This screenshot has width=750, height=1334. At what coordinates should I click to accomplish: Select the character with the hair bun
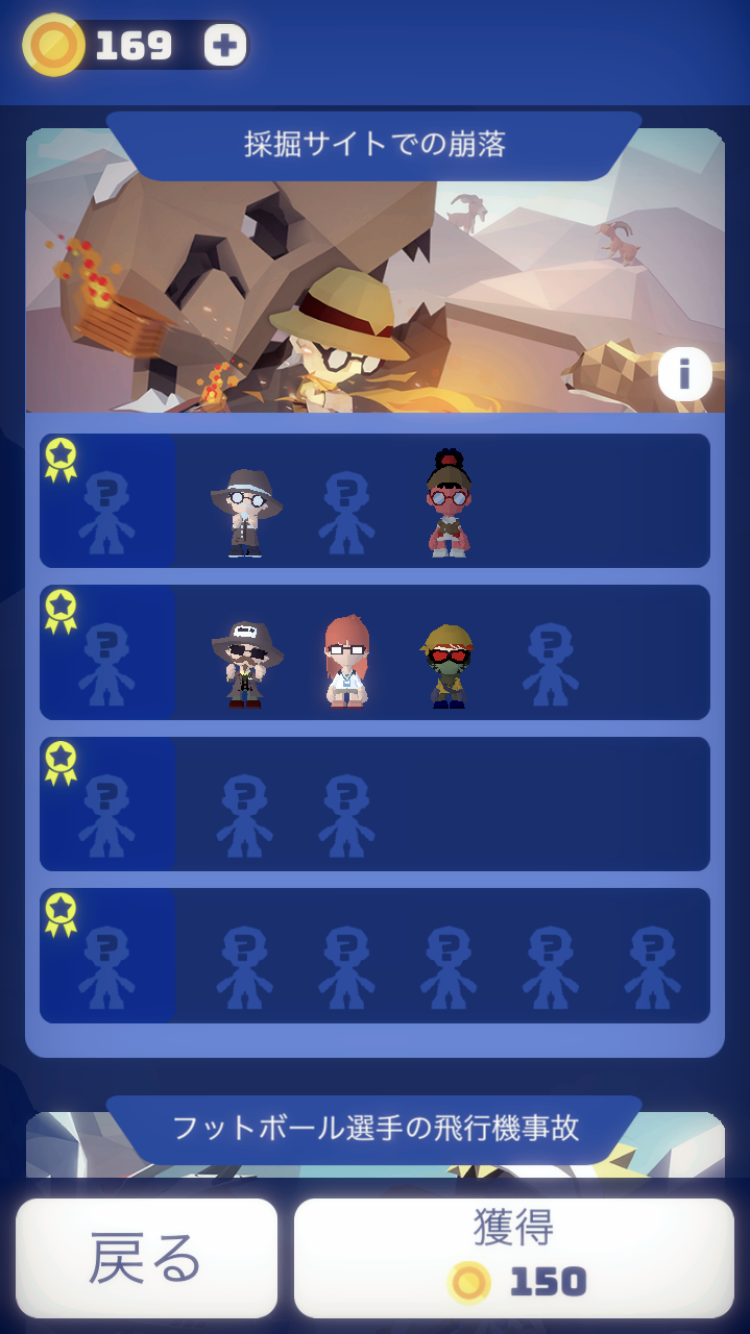click(x=448, y=504)
